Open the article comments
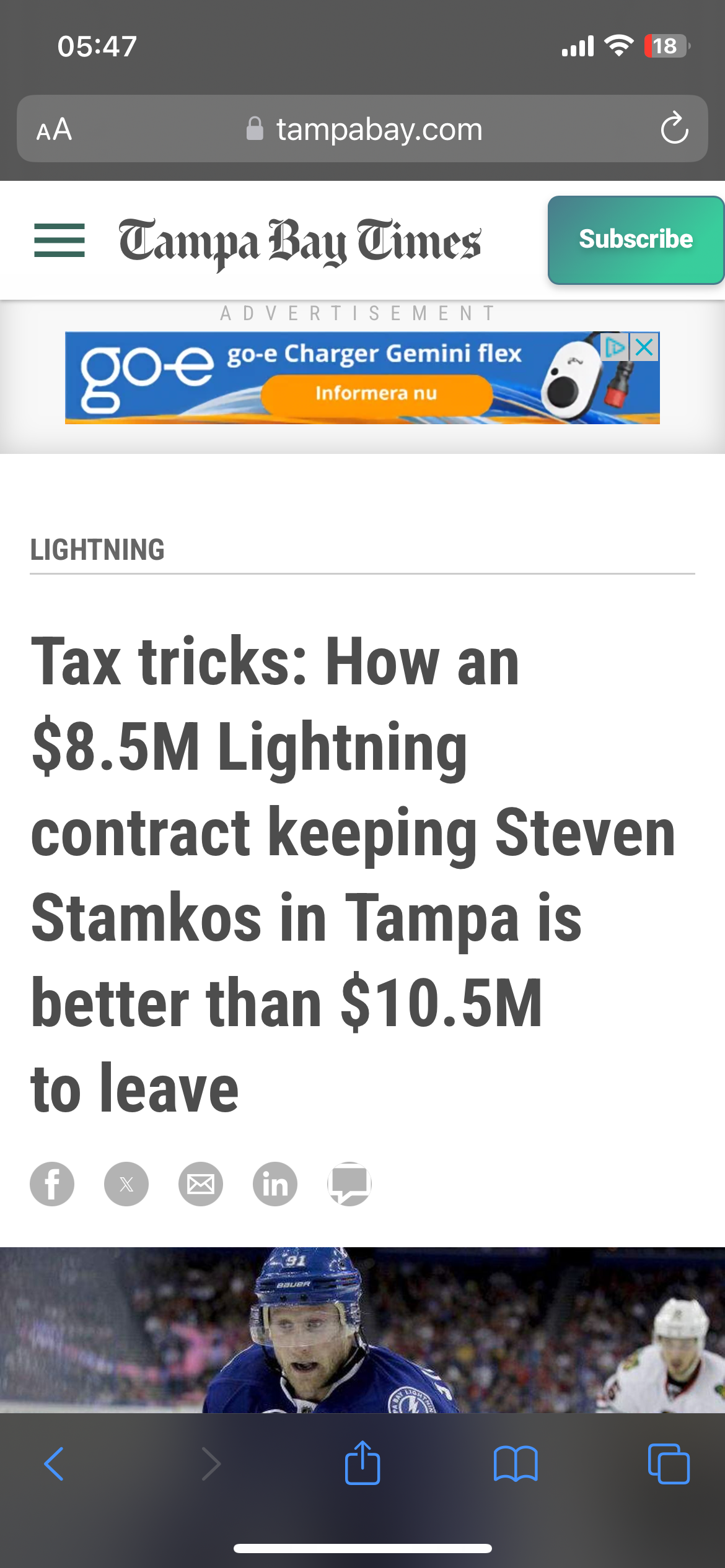 coord(349,1184)
